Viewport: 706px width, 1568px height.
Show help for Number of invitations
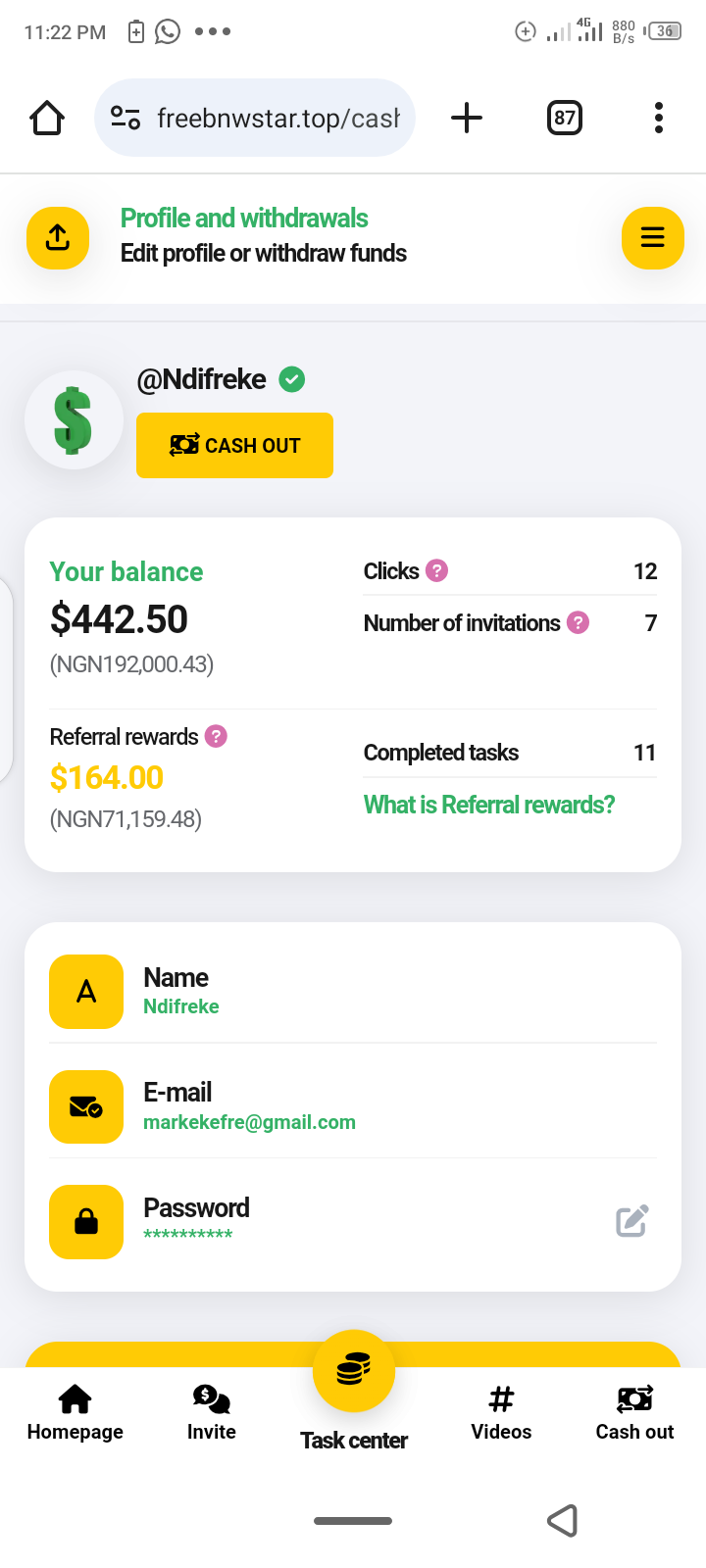click(x=579, y=622)
